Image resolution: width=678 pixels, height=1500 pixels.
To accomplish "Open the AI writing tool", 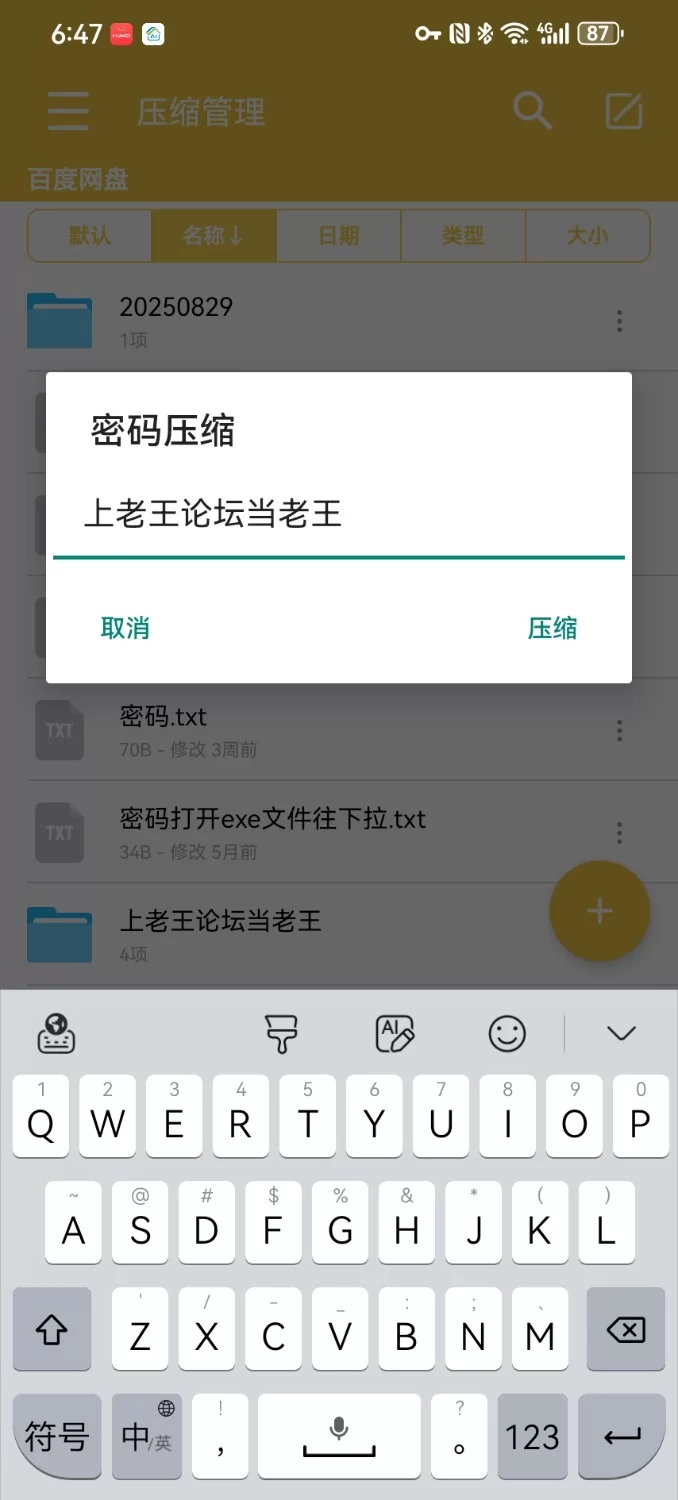I will tap(394, 1033).
